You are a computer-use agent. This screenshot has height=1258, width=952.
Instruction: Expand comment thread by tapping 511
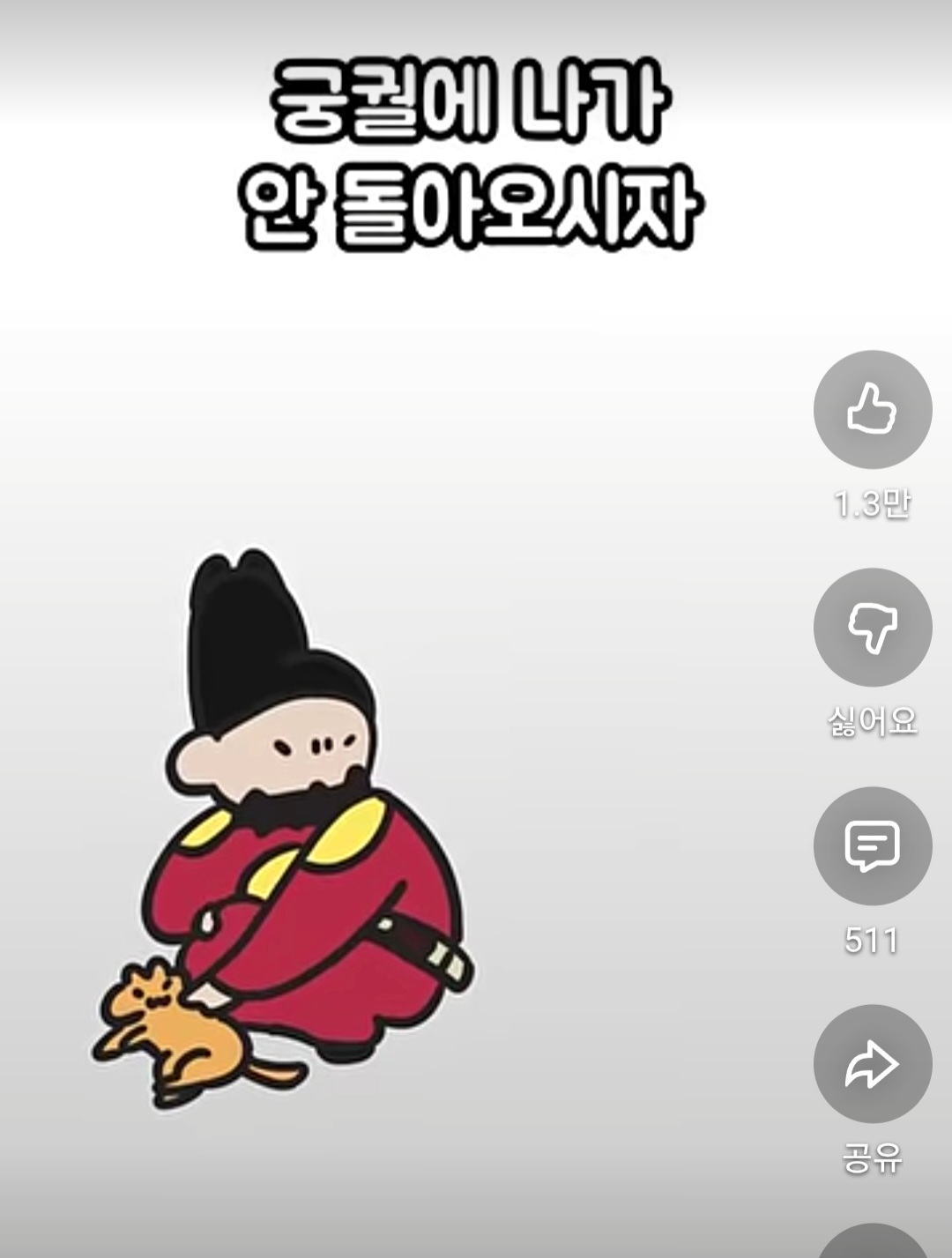pos(874,941)
